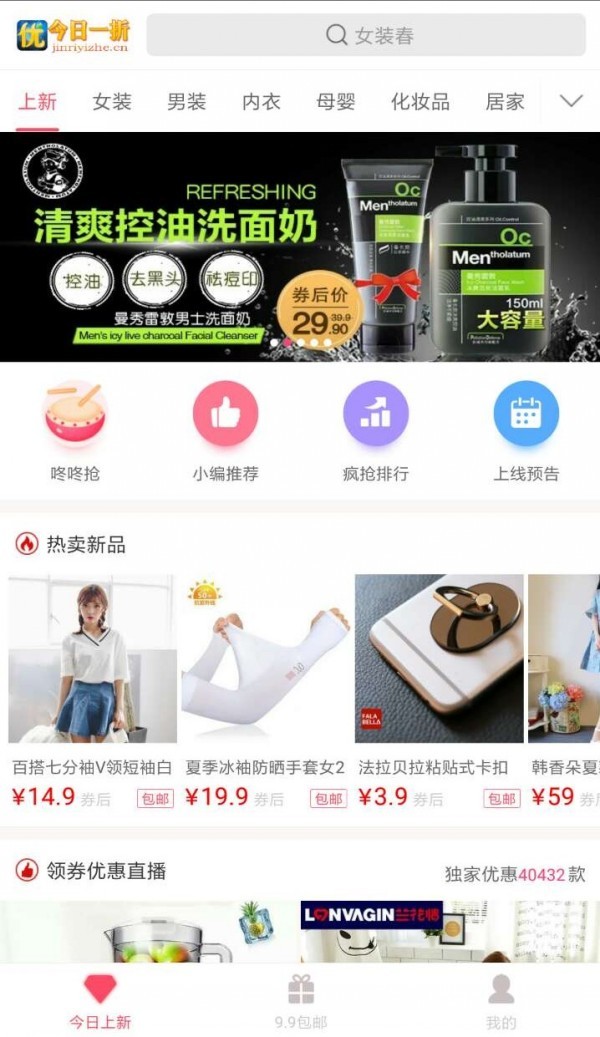
Task: Switch to the 女装 tab
Action: pyautogui.click(x=112, y=101)
